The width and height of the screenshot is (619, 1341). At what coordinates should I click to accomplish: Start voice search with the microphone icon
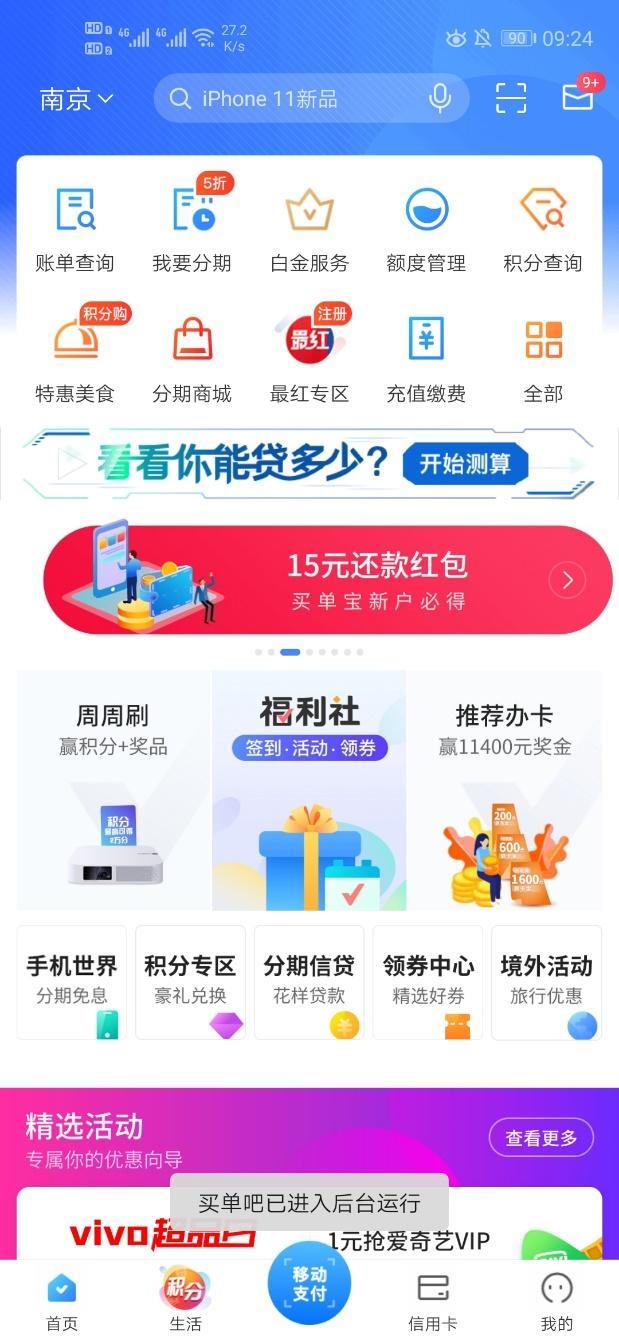pos(439,98)
